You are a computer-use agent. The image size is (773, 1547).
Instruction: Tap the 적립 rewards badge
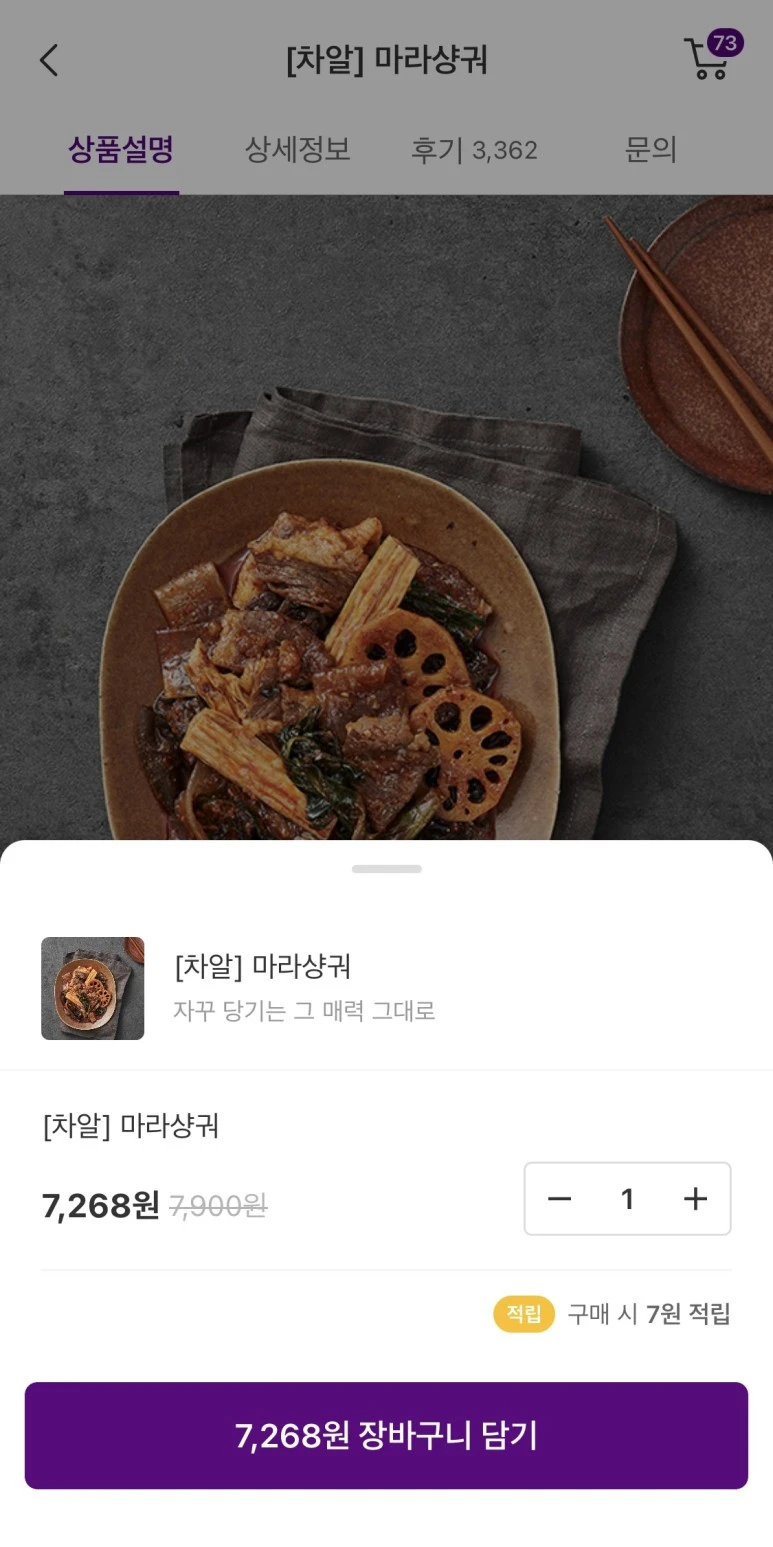click(x=524, y=1314)
